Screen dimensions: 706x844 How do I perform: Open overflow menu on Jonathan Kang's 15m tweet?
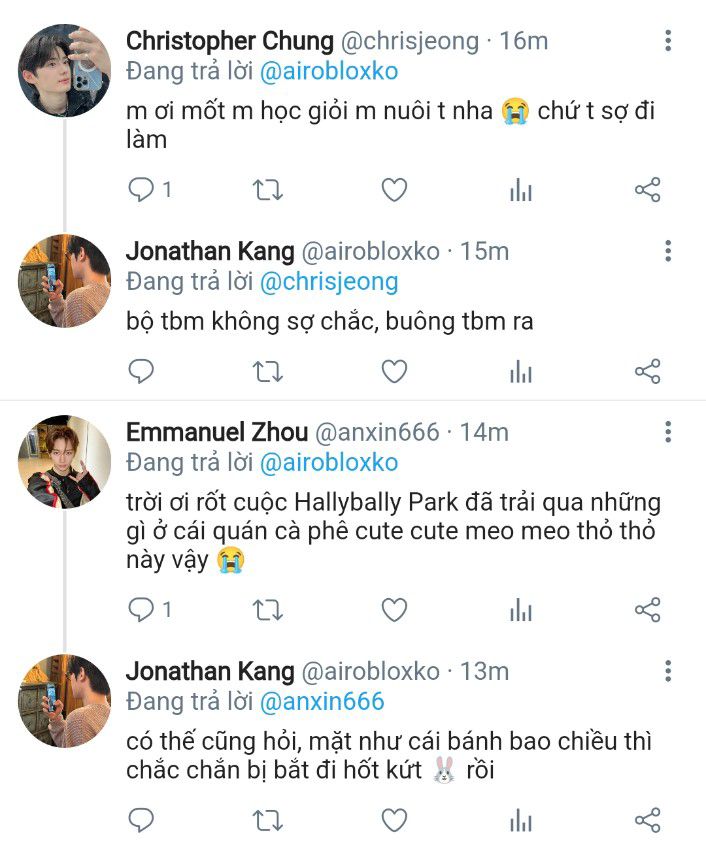tap(668, 251)
